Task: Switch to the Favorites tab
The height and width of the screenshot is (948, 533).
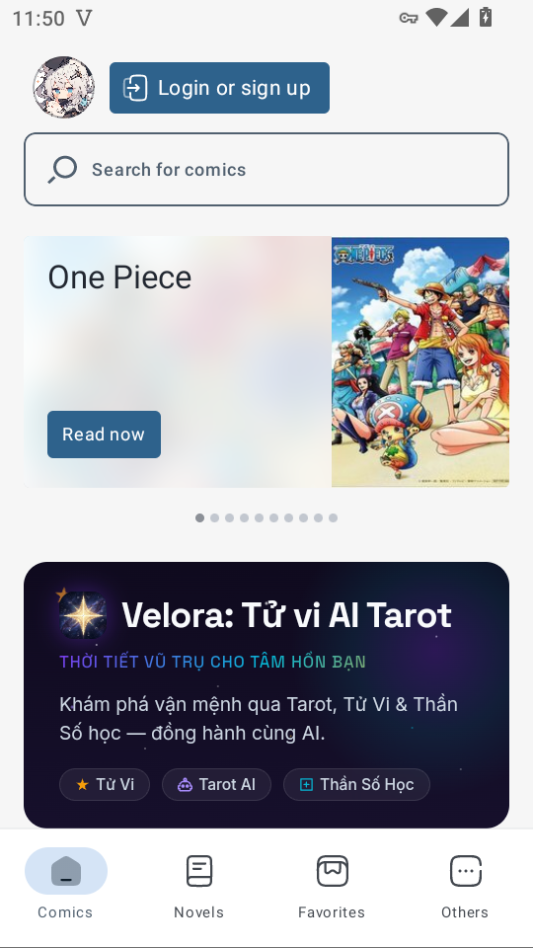Action: click(x=332, y=885)
